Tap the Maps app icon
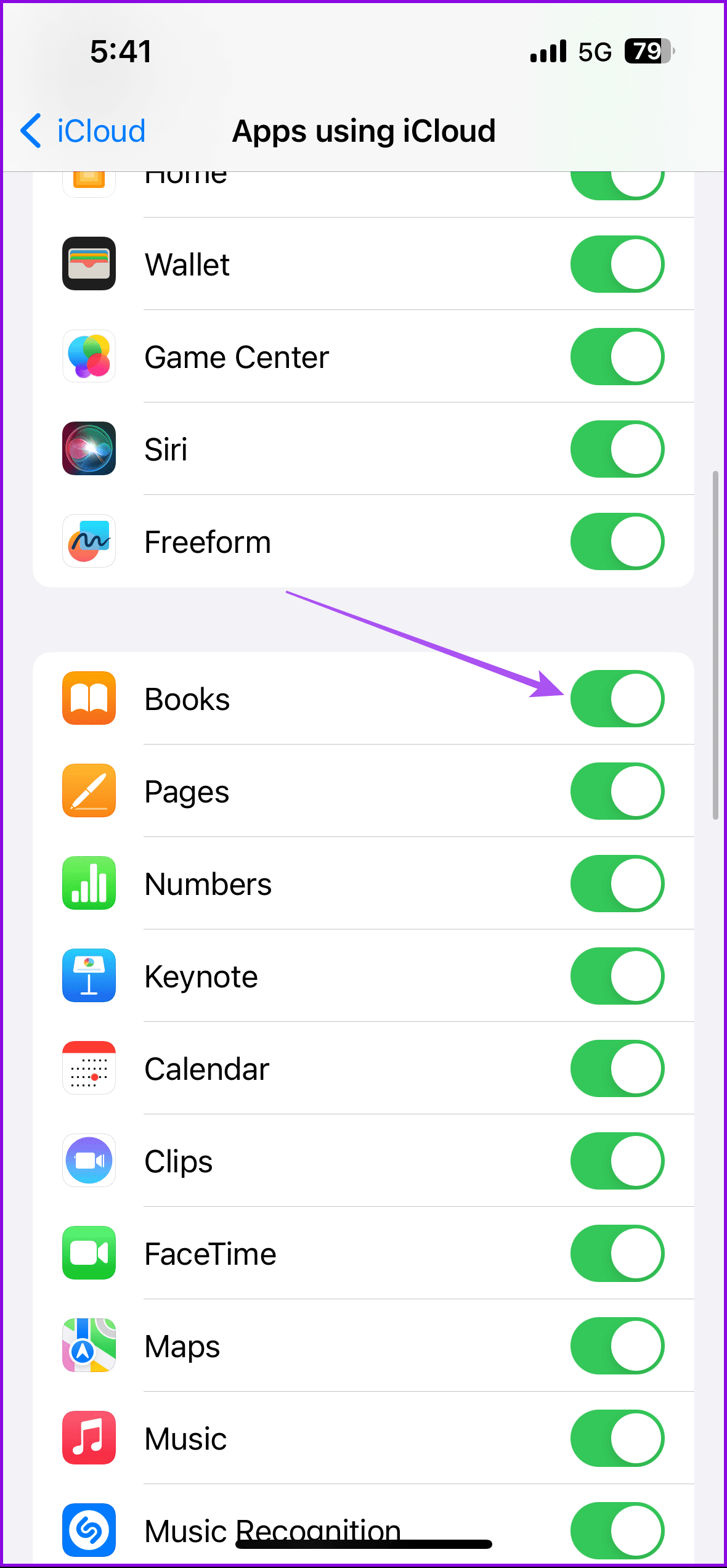This screenshot has width=727, height=1568. point(89,1346)
